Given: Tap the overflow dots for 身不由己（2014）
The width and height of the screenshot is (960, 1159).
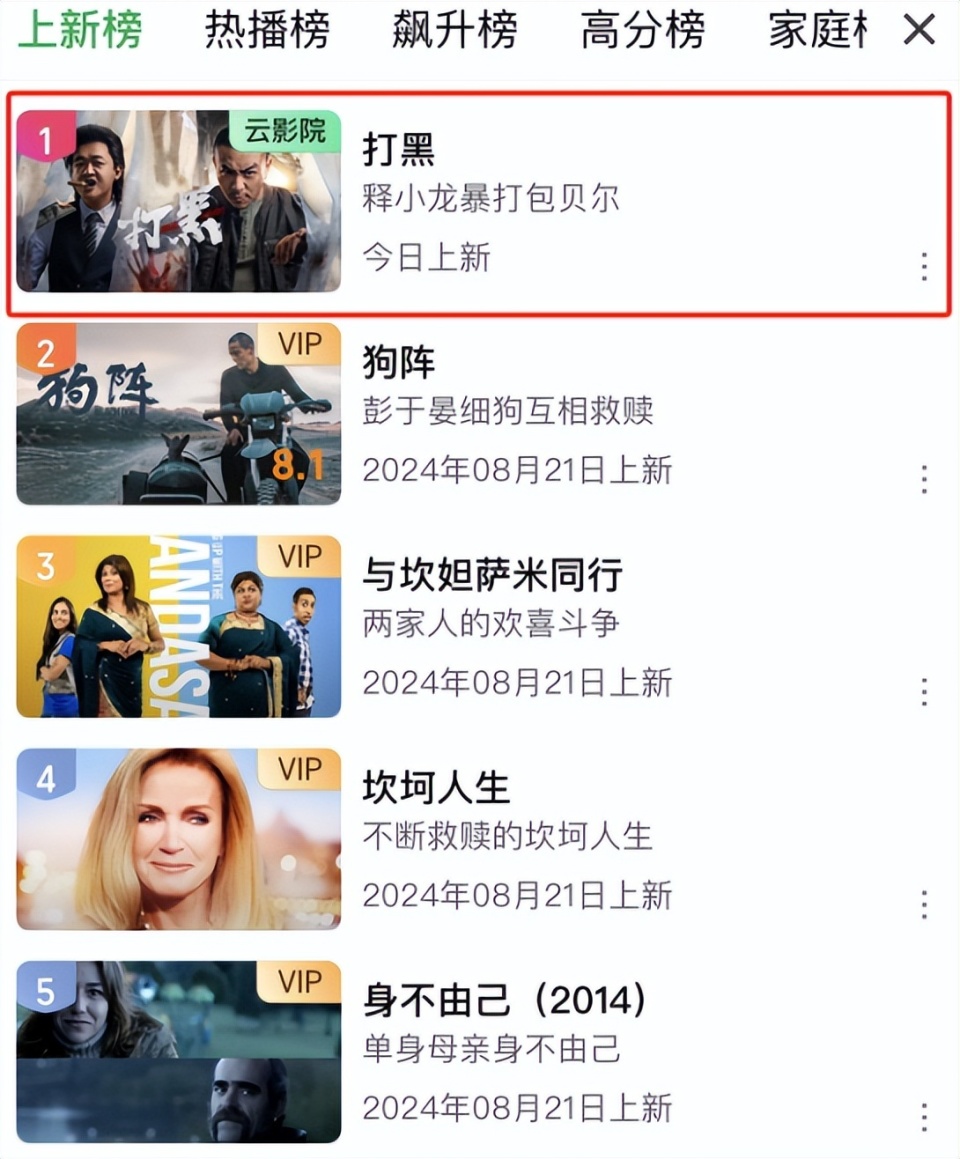Looking at the screenshot, I should 924,1116.
